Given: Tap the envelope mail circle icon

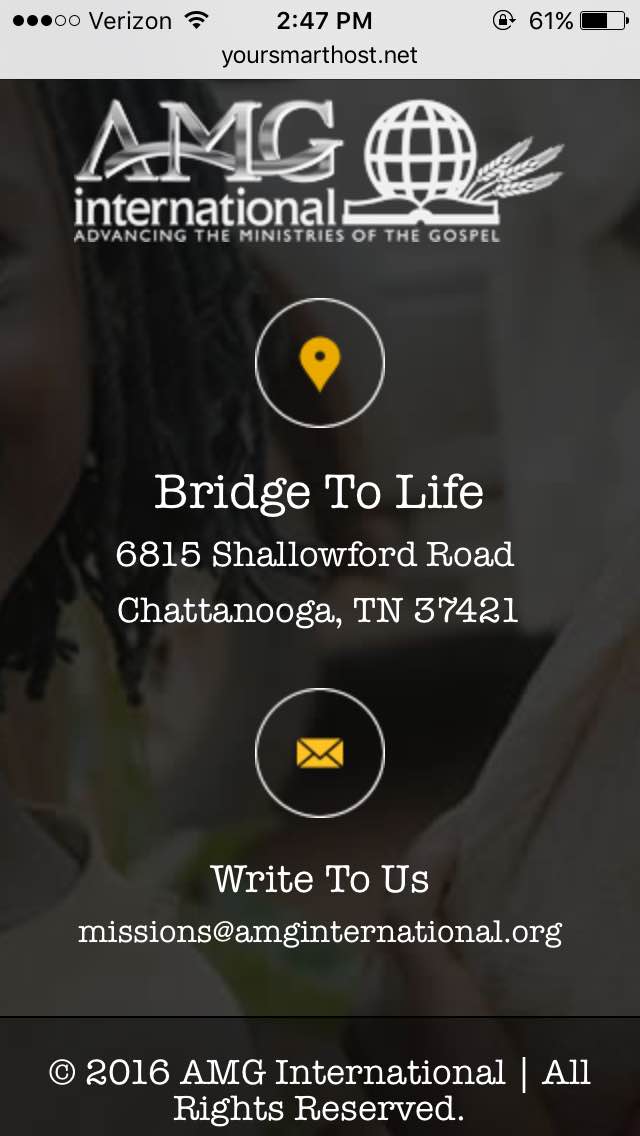Looking at the screenshot, I should [320, 752].
